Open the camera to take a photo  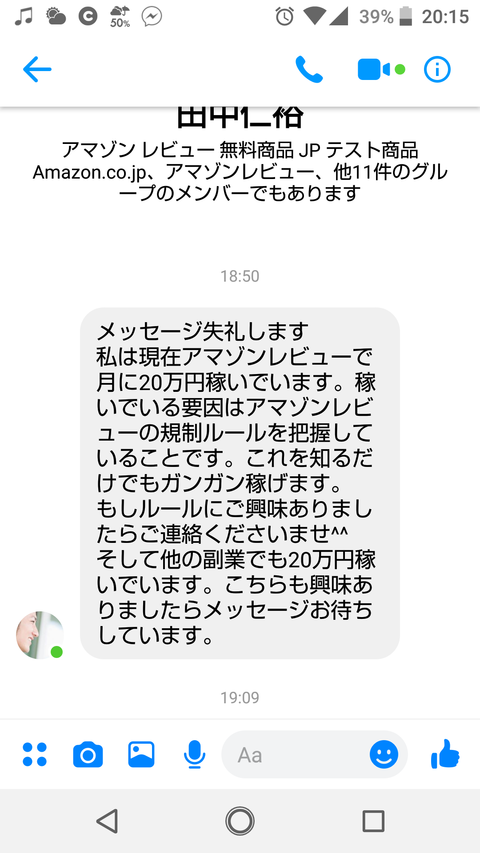(88, 755)
